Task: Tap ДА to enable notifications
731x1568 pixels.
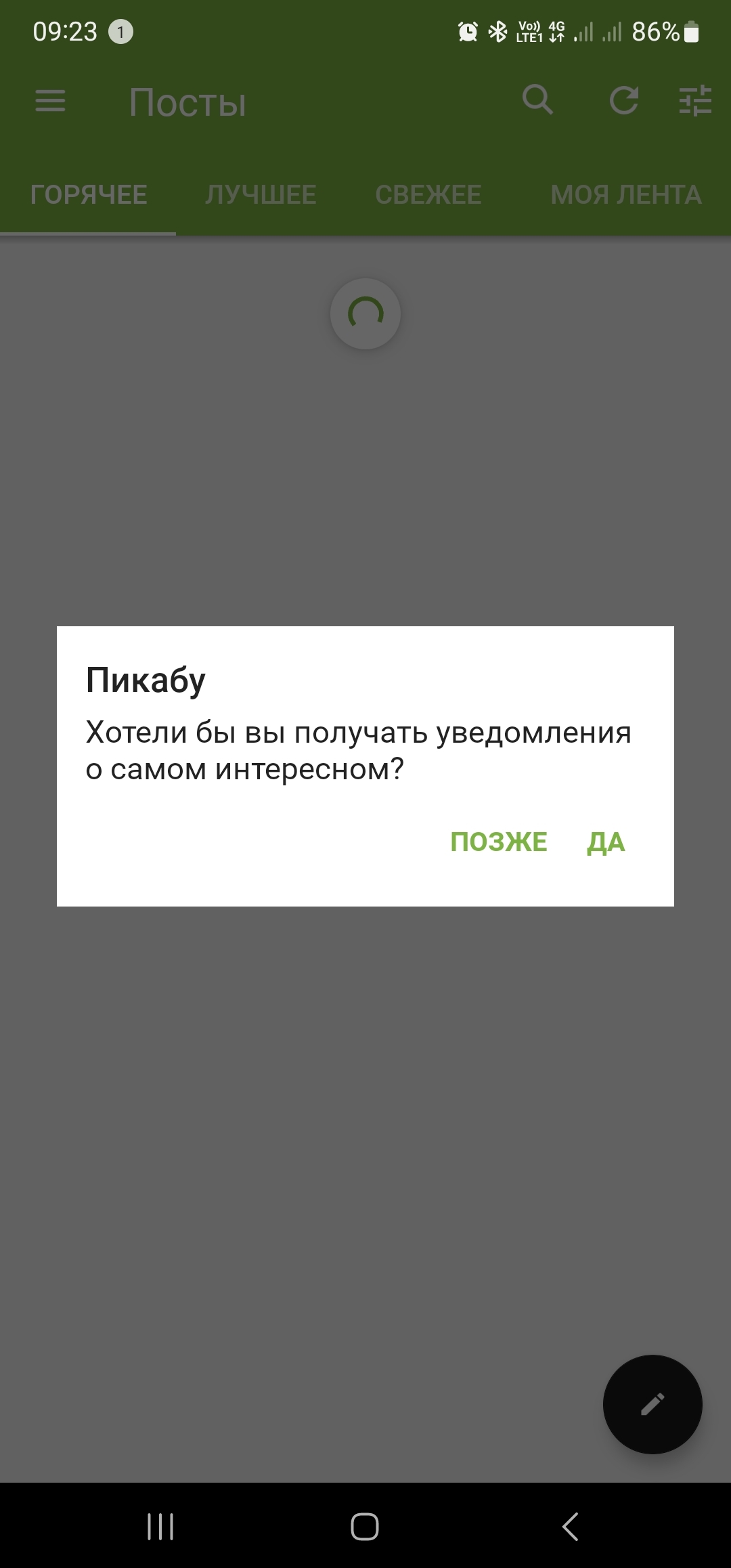Action: point(605,842)
